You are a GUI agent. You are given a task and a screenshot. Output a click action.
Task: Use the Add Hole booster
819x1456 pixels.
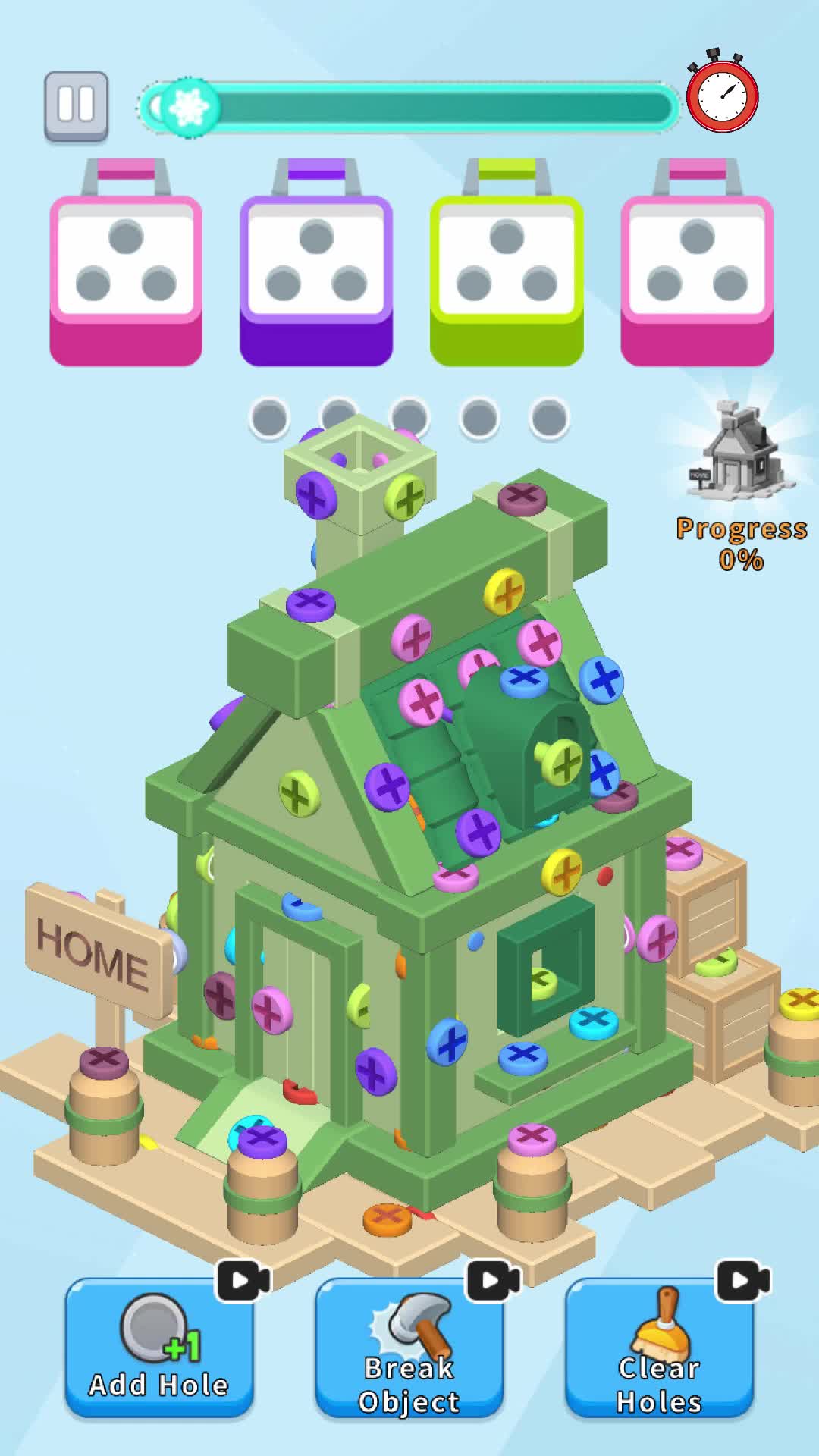(x=159, y=1347)
